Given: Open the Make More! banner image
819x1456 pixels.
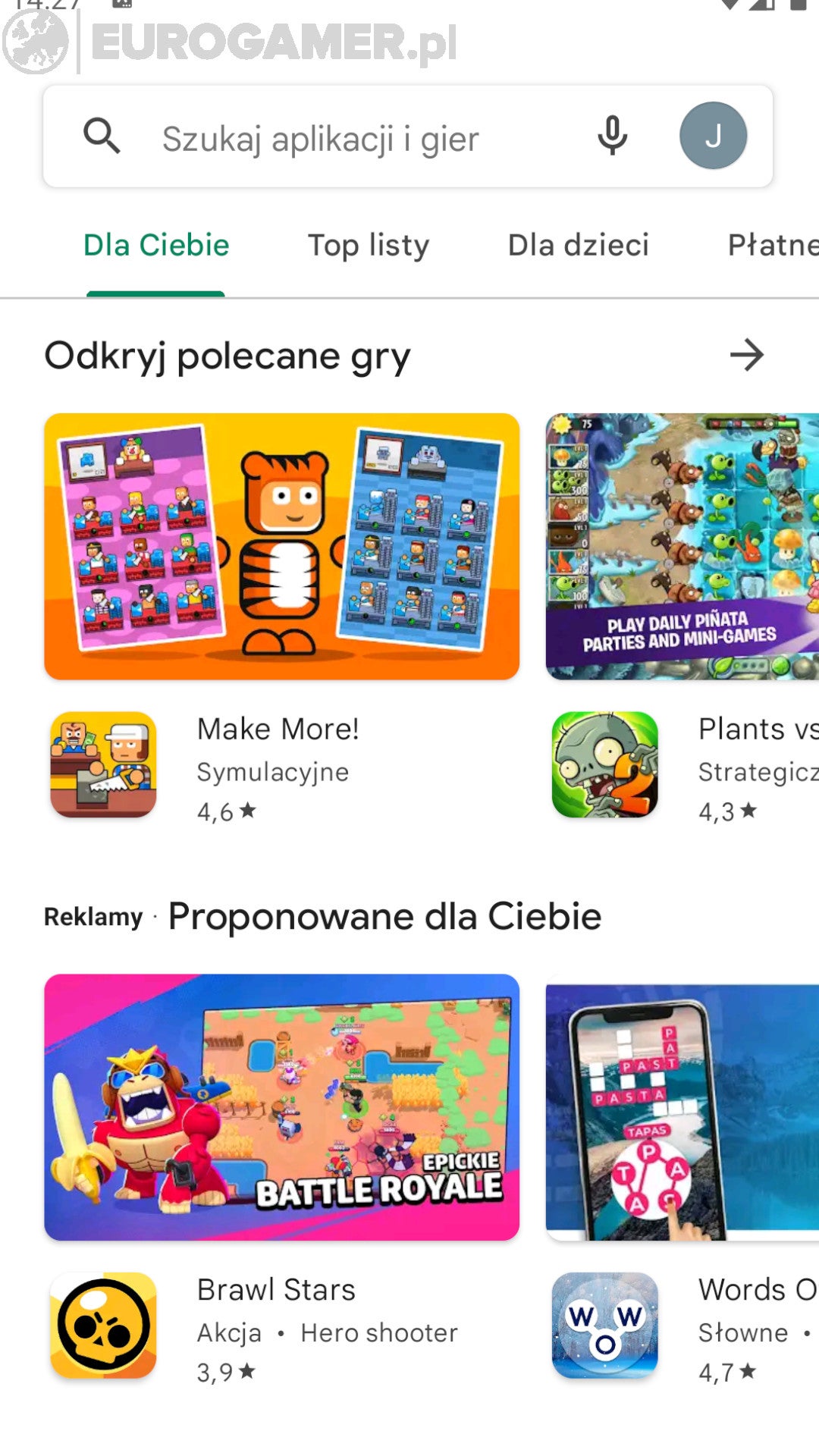Looking at the screenshot, I should click(x=281, y=546).
